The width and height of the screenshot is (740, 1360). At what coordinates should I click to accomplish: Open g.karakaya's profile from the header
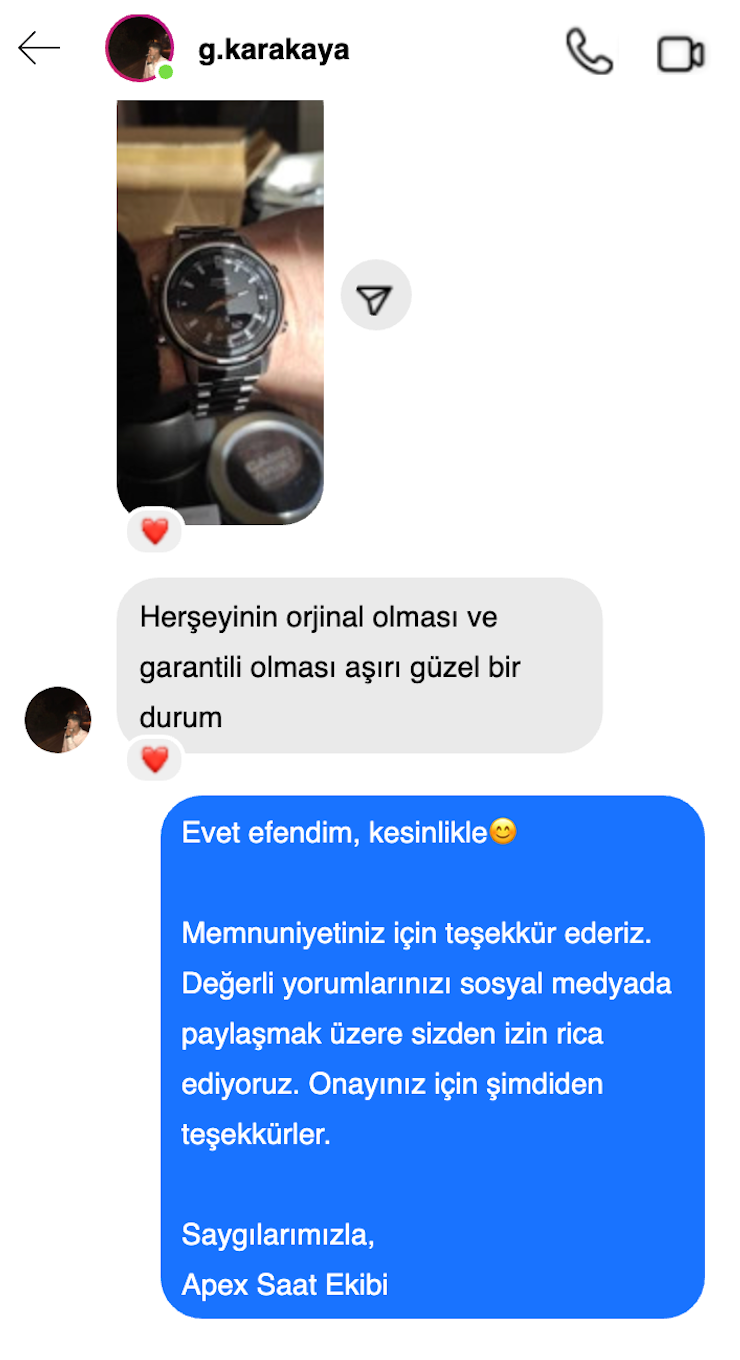point(272,50)
